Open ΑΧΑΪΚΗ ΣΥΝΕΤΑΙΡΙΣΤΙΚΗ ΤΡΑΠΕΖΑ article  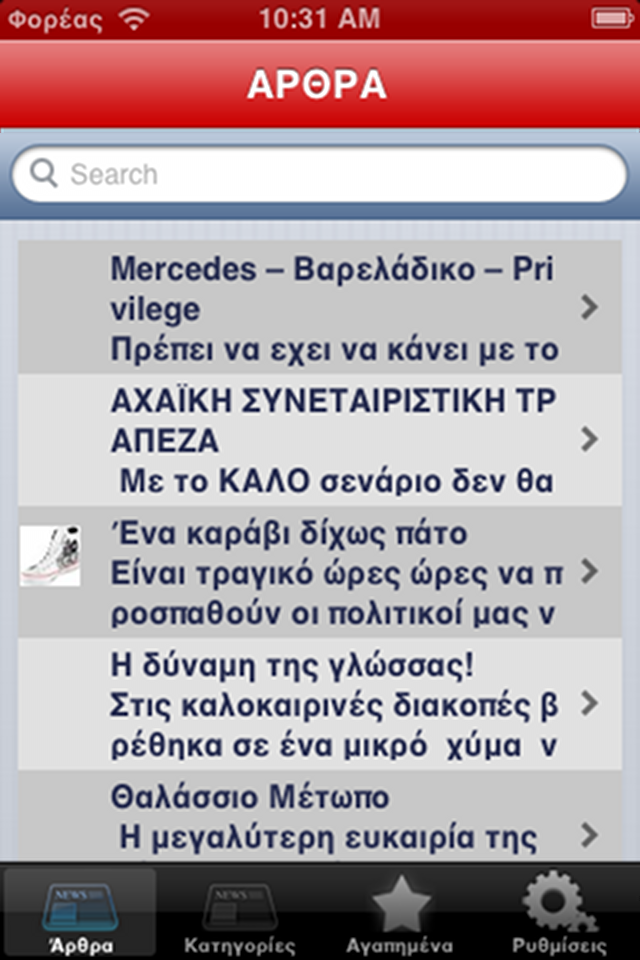point(320,440)
